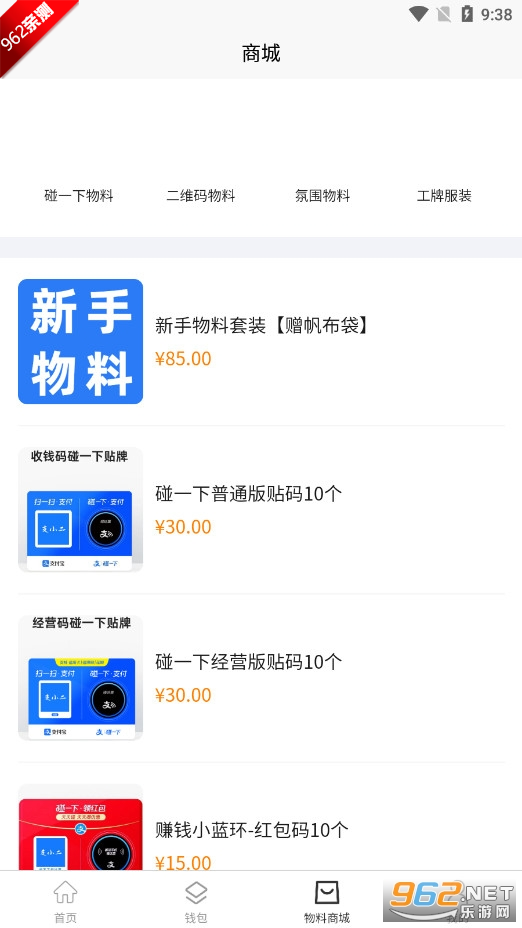Switch to the 钱包 tab
Image resolution: width=522 pixels, height=928 pixels.
196,901
